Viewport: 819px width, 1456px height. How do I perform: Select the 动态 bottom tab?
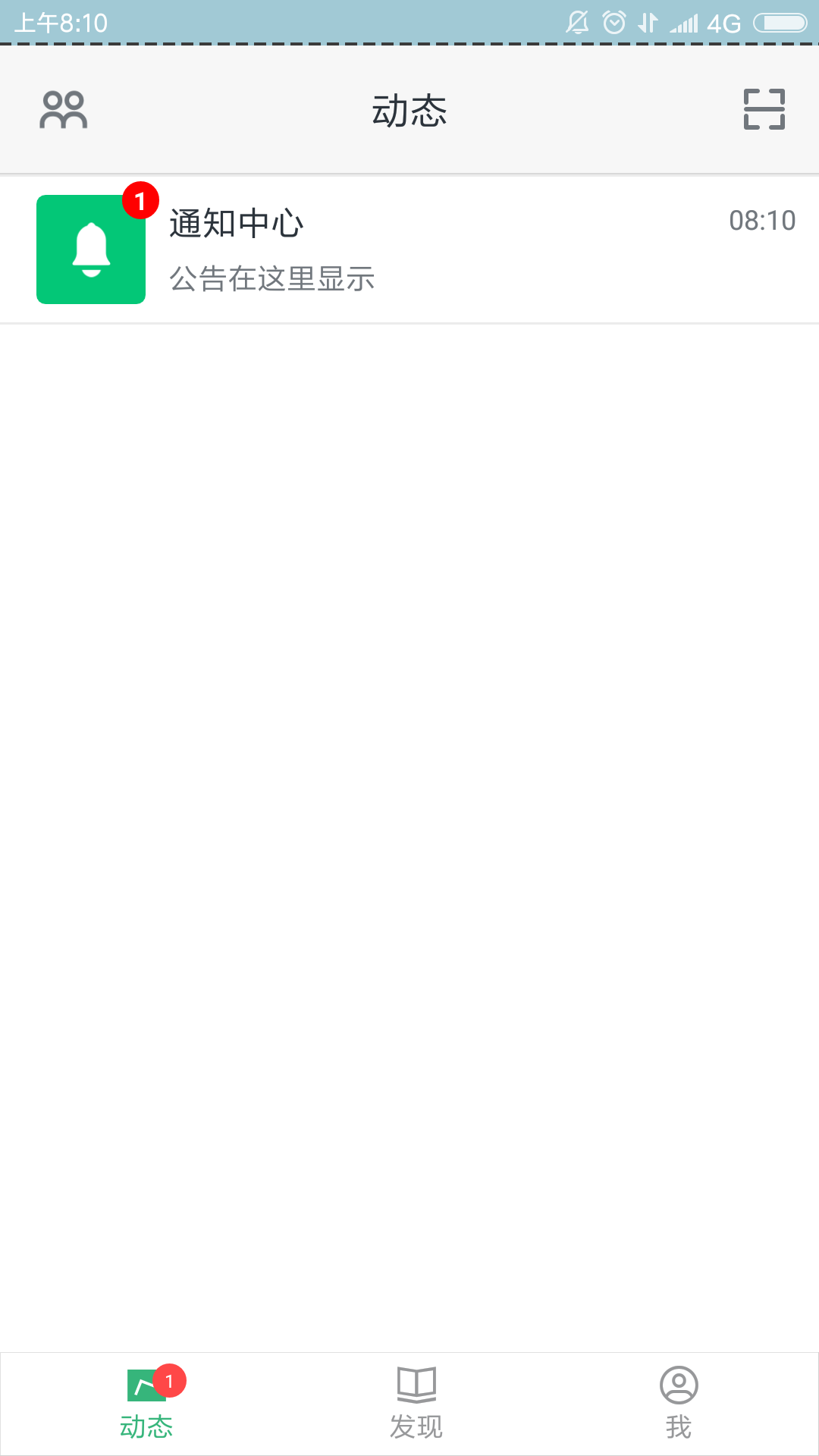(146, 1404)
